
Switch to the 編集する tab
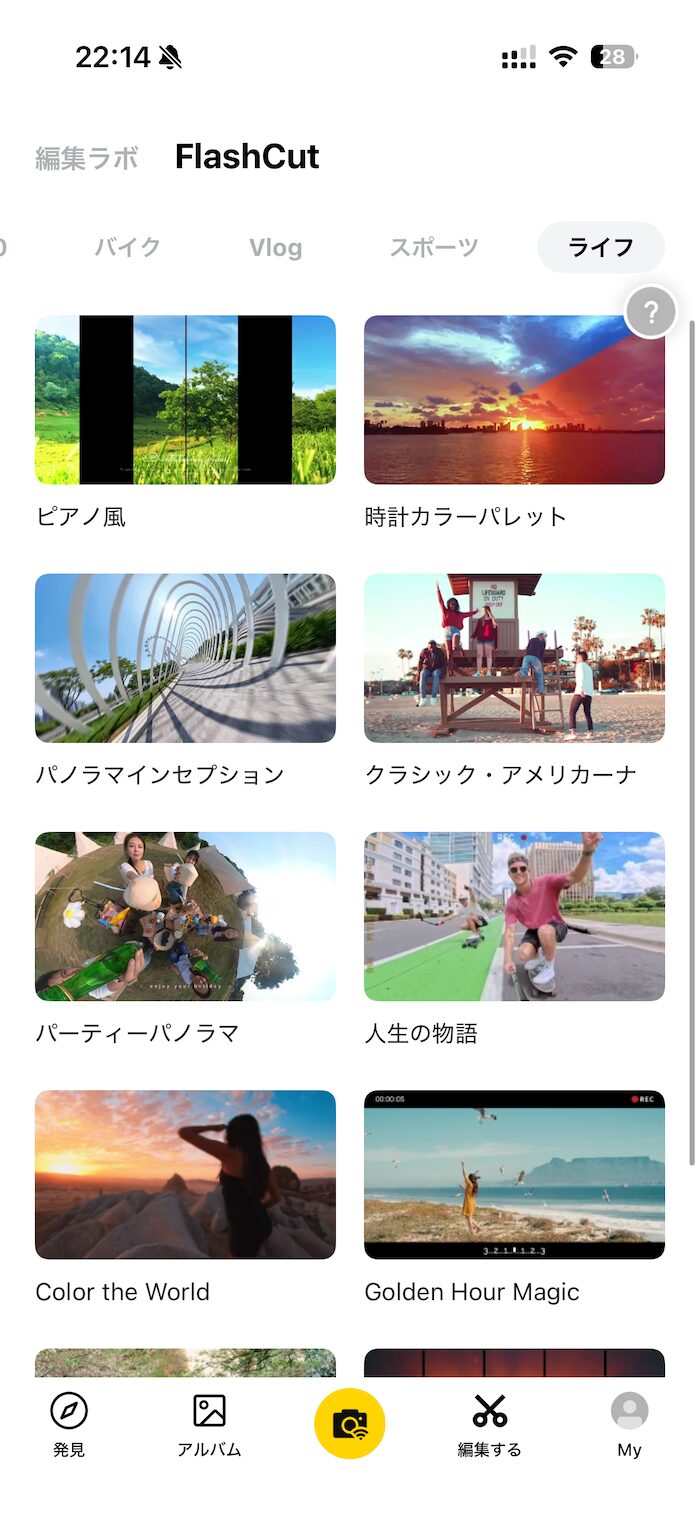click(490, 1424)
